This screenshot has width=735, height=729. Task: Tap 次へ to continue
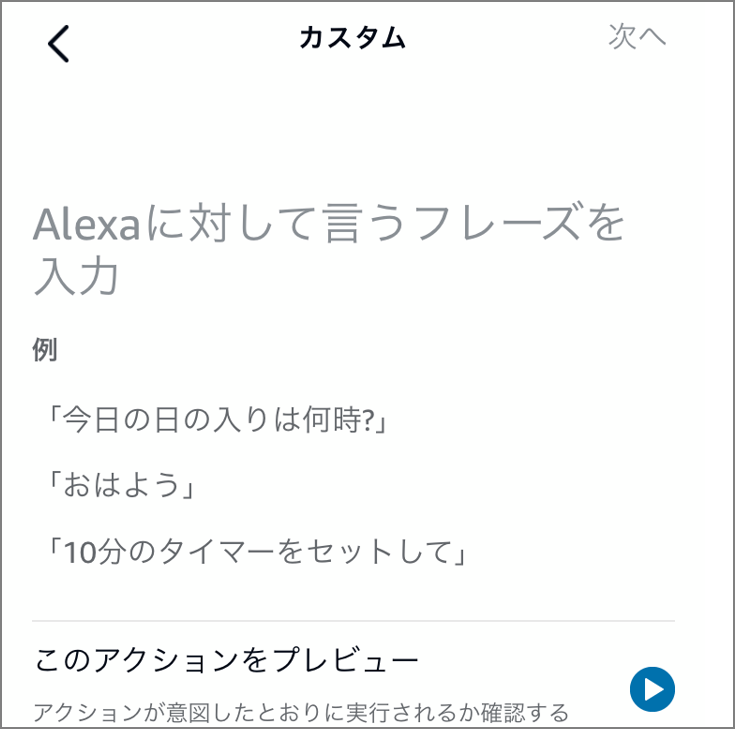(x=637, y=38)
